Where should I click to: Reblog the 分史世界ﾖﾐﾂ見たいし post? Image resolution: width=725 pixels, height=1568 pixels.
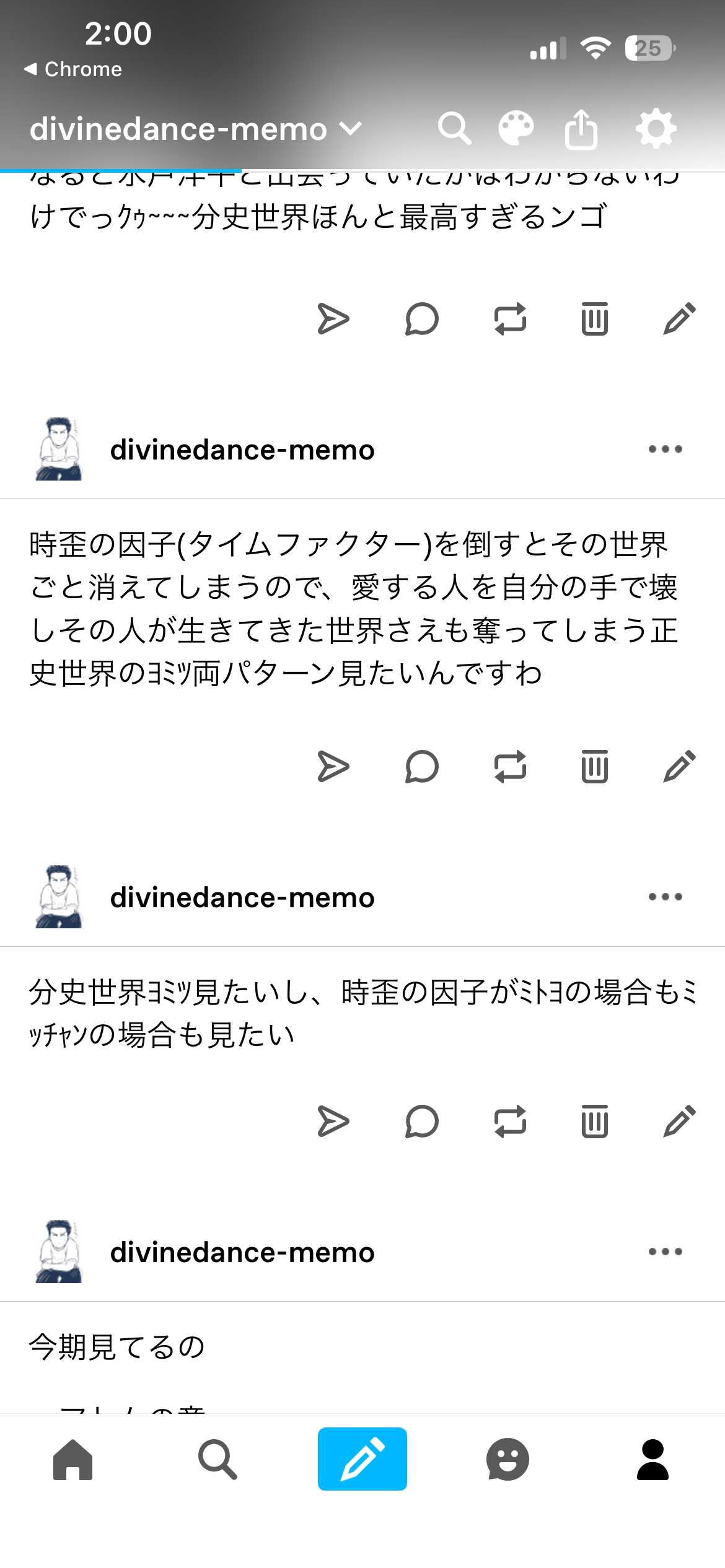point(510,1122)
